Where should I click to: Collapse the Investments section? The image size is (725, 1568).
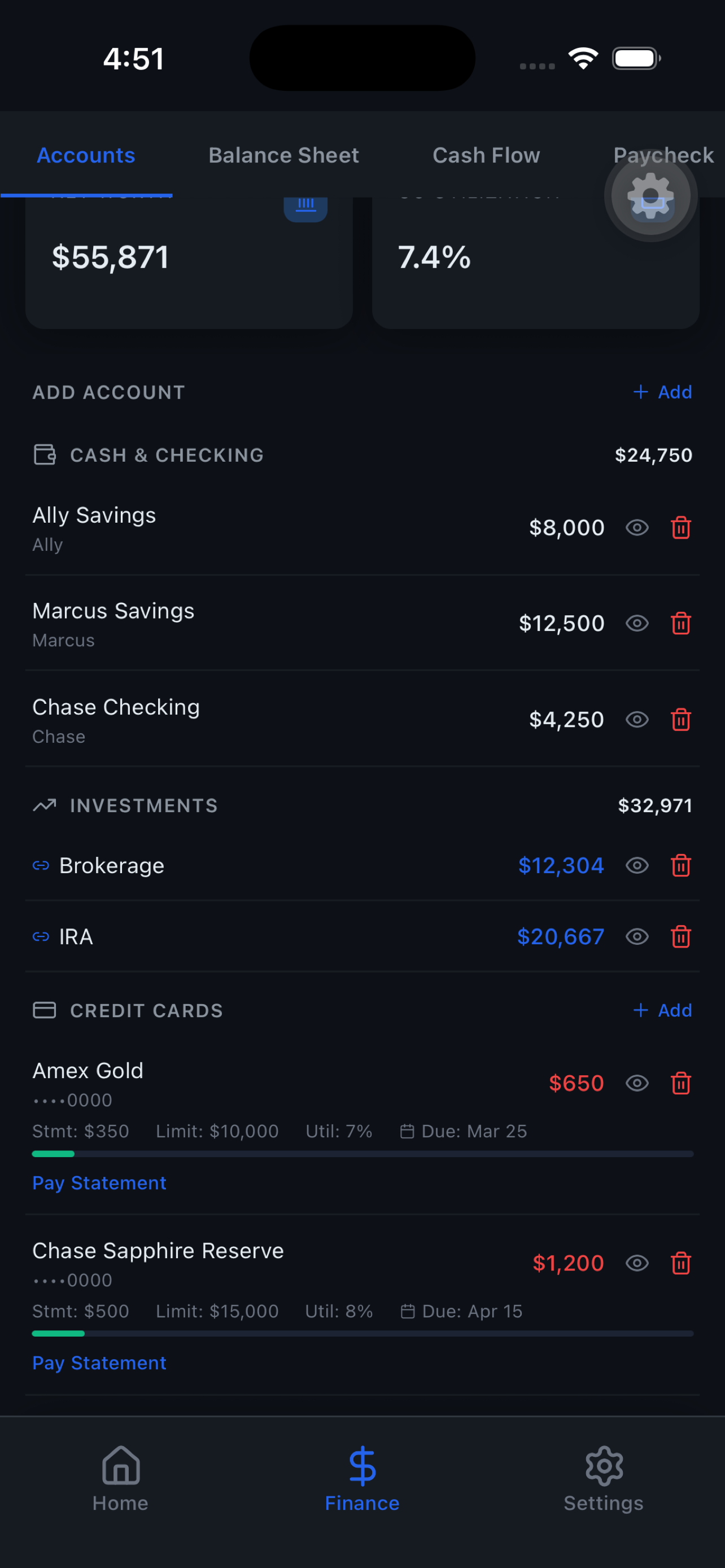point(143,805)
